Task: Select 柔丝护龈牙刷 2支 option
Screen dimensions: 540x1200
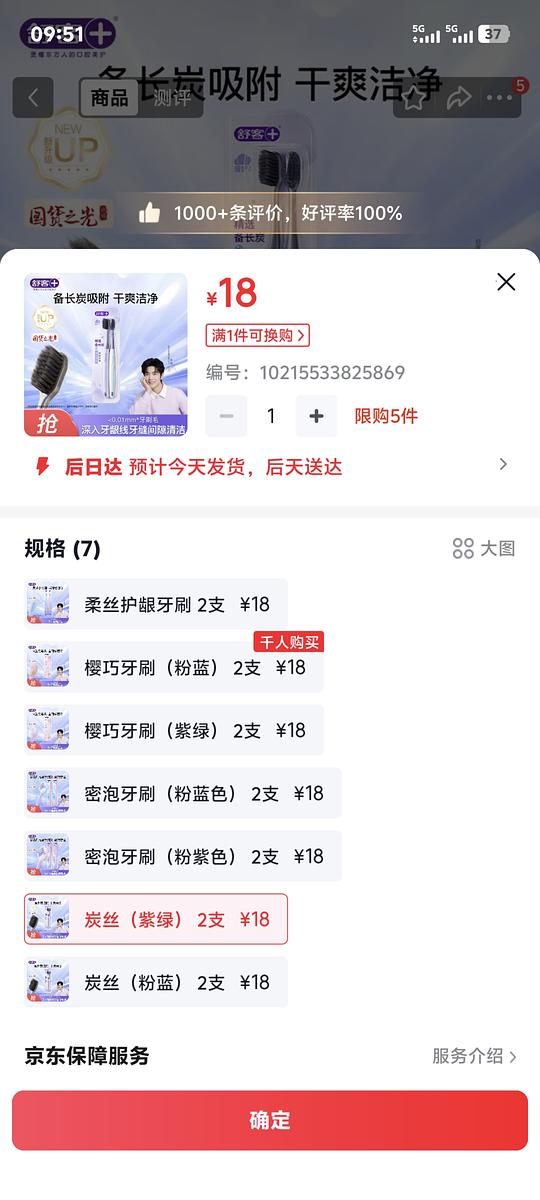Action: (156, 604)
